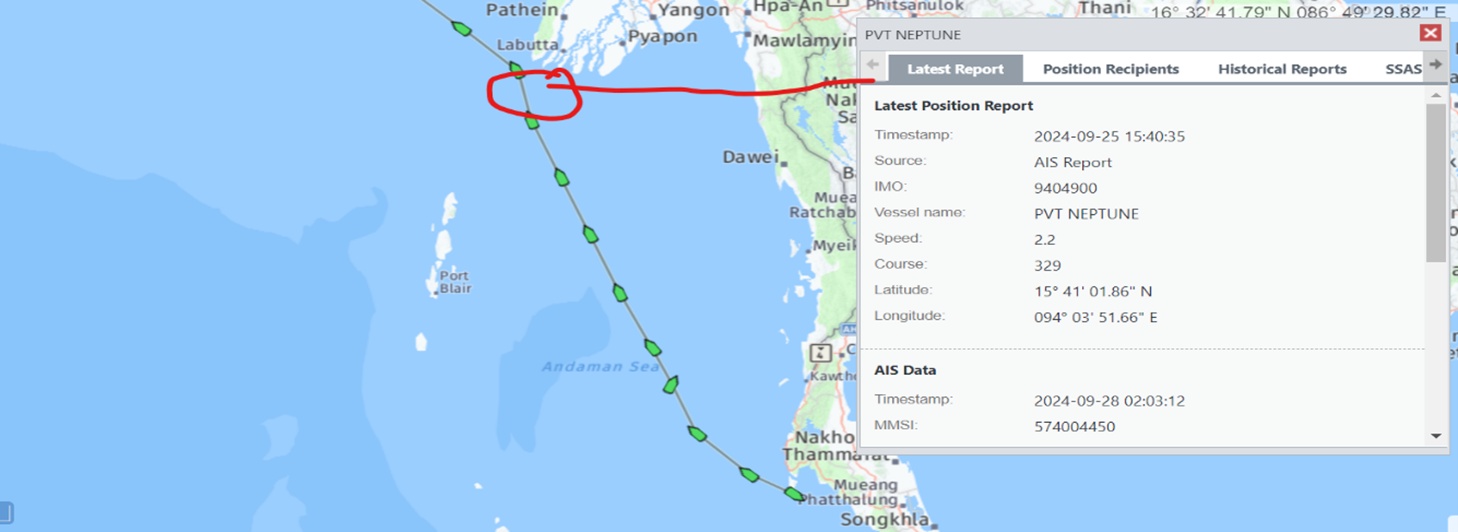This screenshot has height=532, width=1458.
Task: Tap the tab strip's left arrow
Action: click(x=873, y=64)
